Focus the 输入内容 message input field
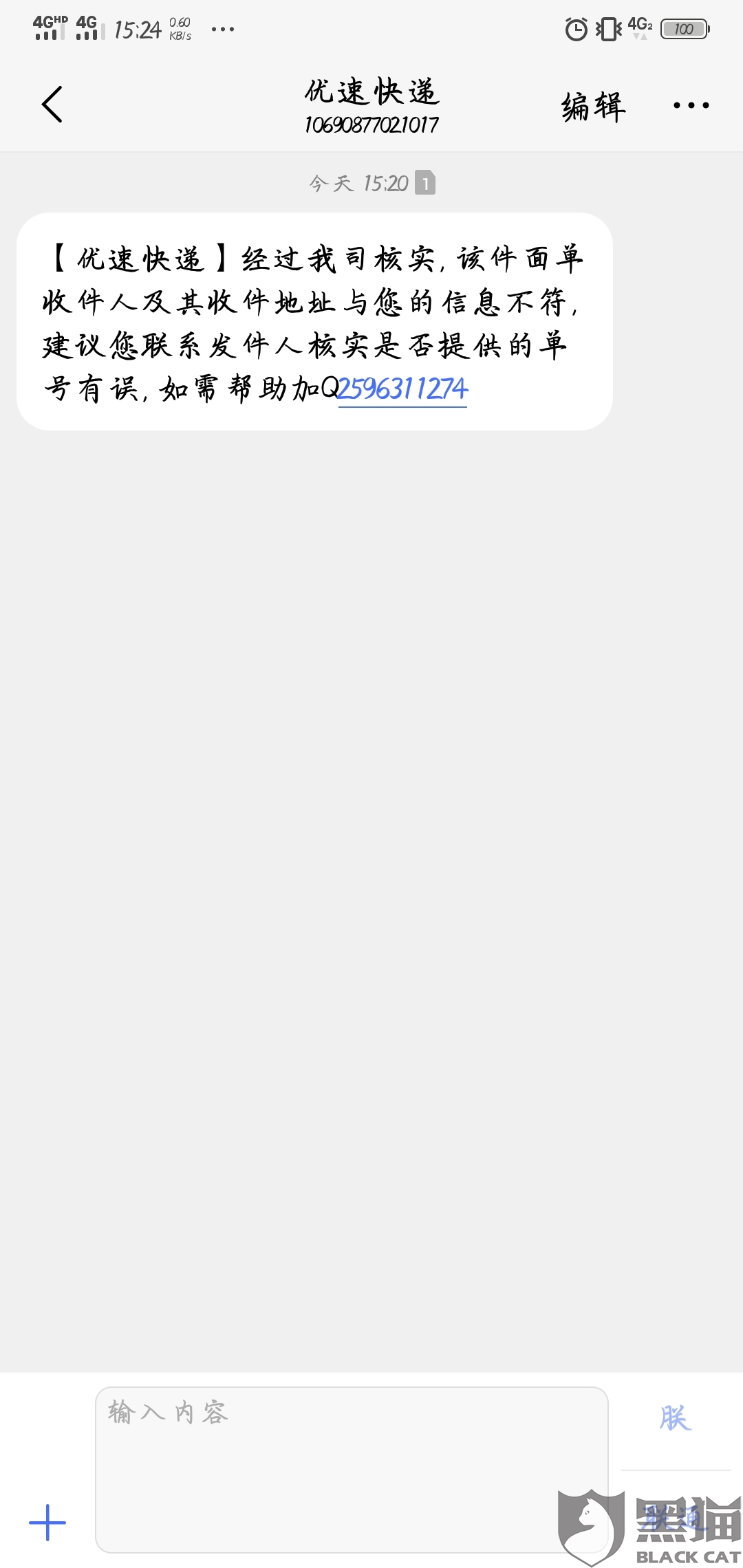Screen dimensions: 743x1568 (x=352, y=1470)
